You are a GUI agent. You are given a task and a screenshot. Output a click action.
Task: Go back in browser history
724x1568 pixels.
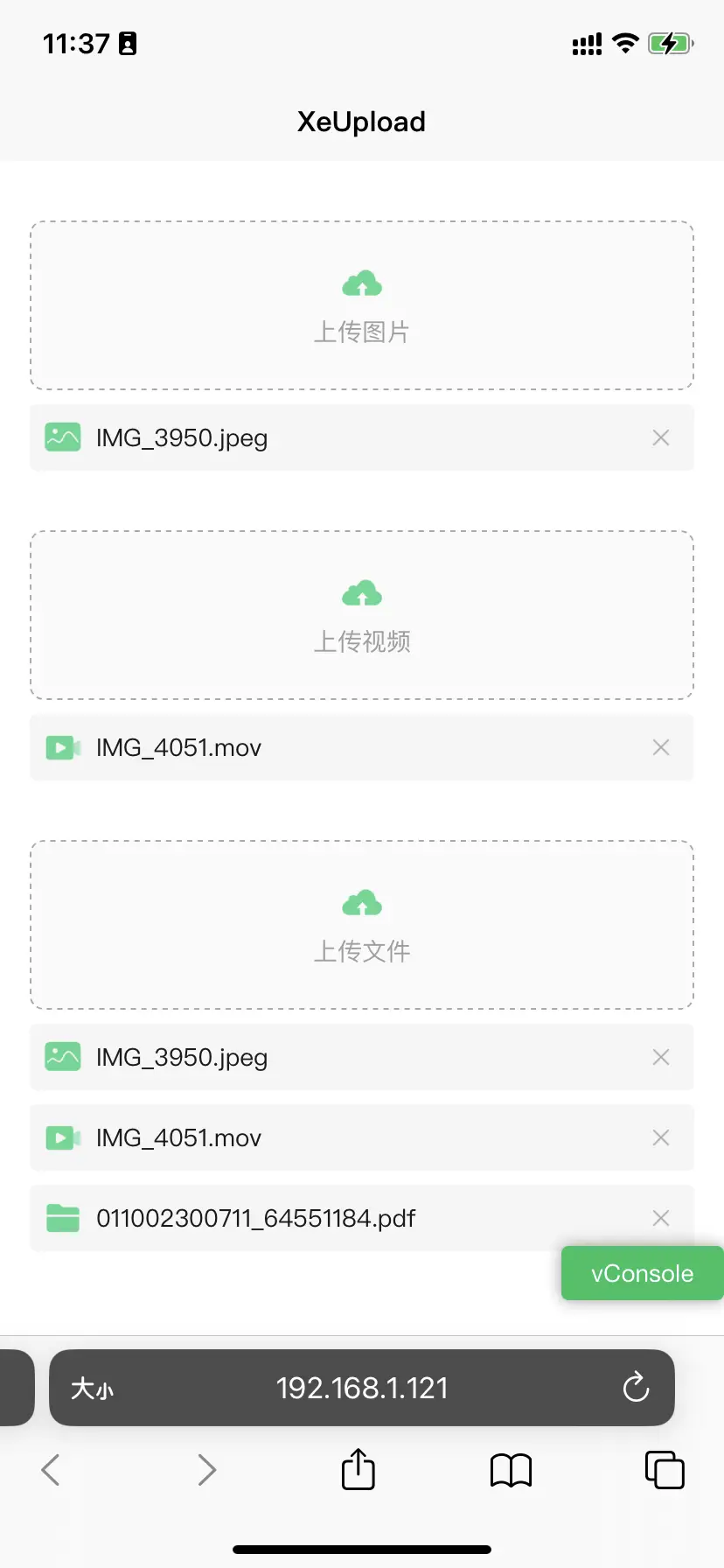pyautogui.click(x=51, y=1470)
